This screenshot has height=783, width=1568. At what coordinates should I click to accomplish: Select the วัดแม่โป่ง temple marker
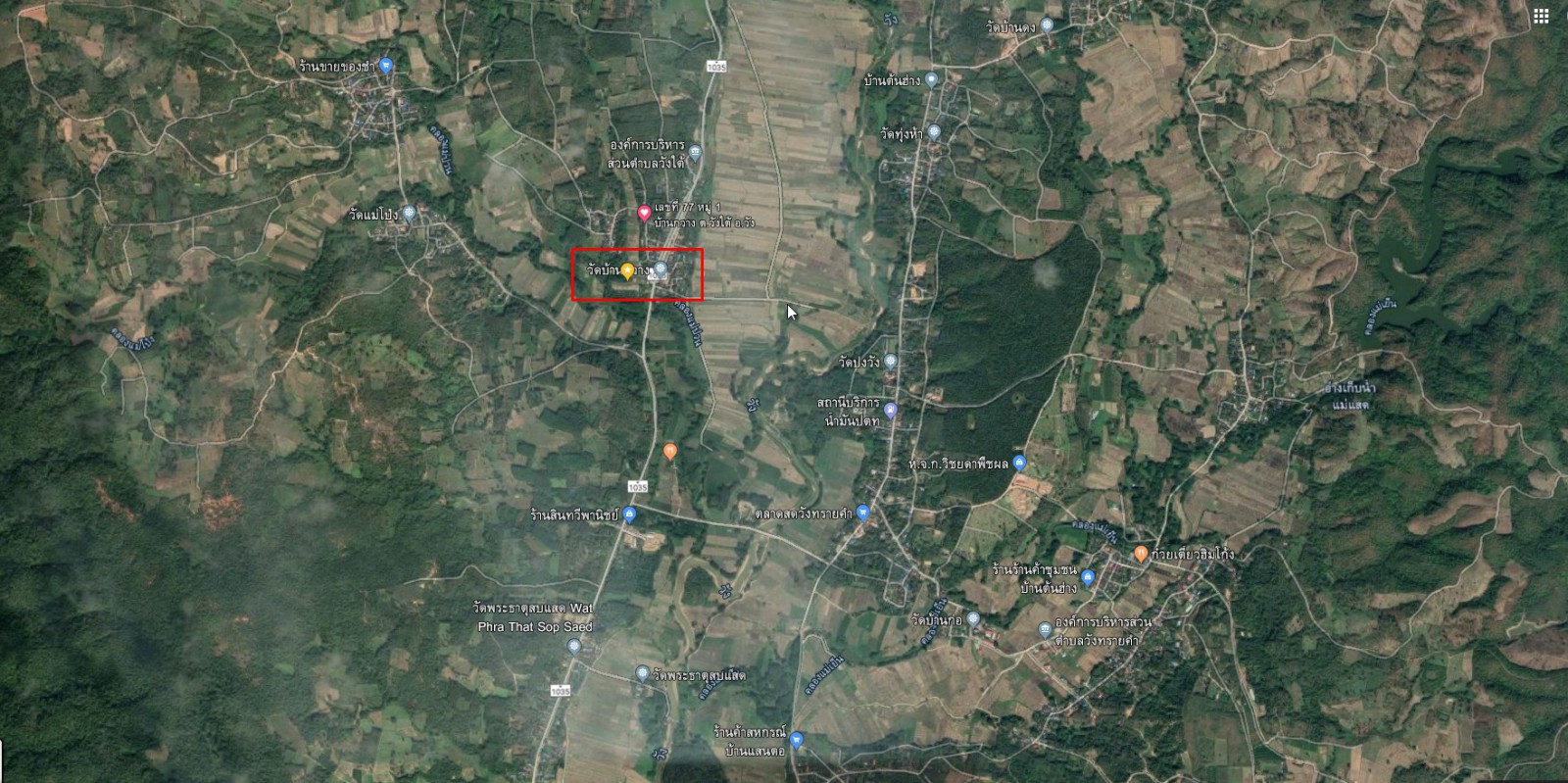409,213
